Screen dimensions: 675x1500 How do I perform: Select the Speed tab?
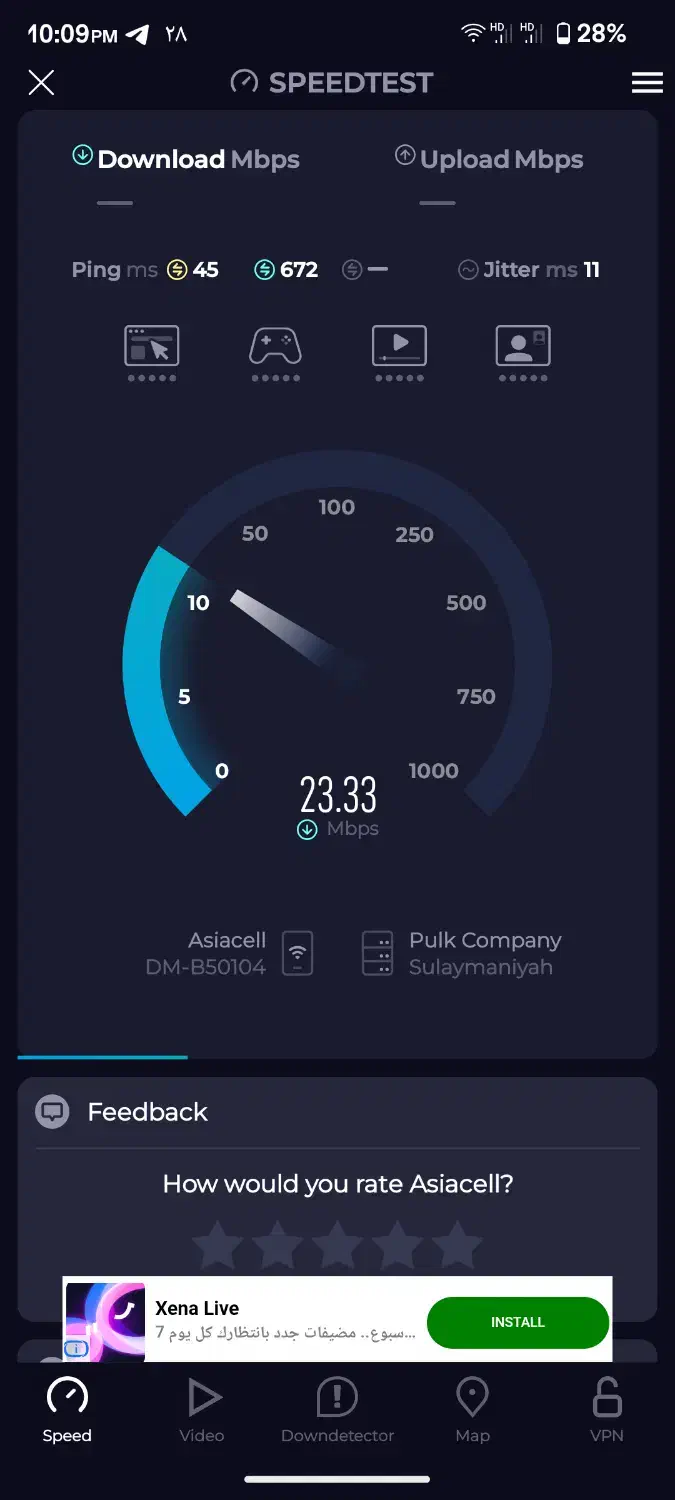pyautogui.click(x=67, y=1410)
